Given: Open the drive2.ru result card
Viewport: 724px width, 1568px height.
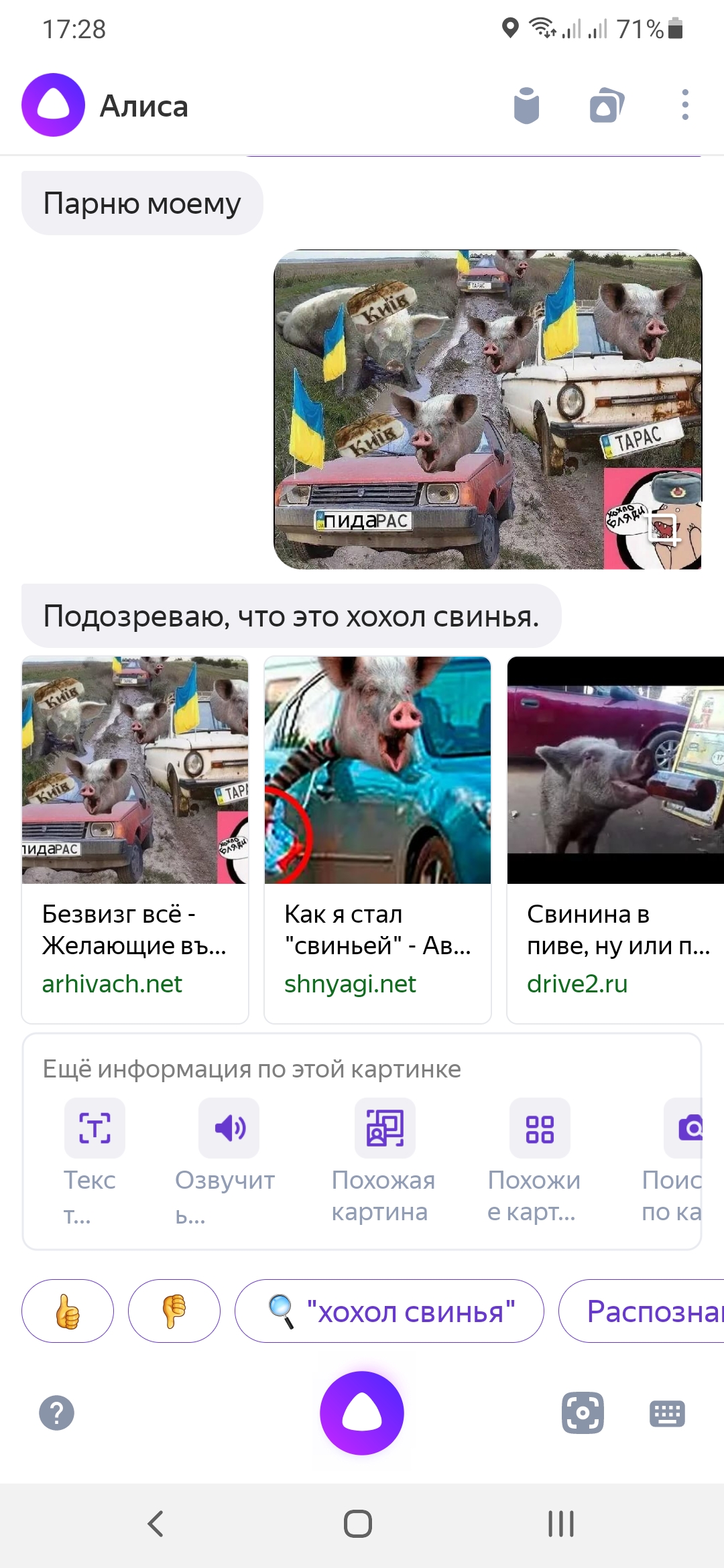Looking at the screenshot, I should (x=615, y=840).
